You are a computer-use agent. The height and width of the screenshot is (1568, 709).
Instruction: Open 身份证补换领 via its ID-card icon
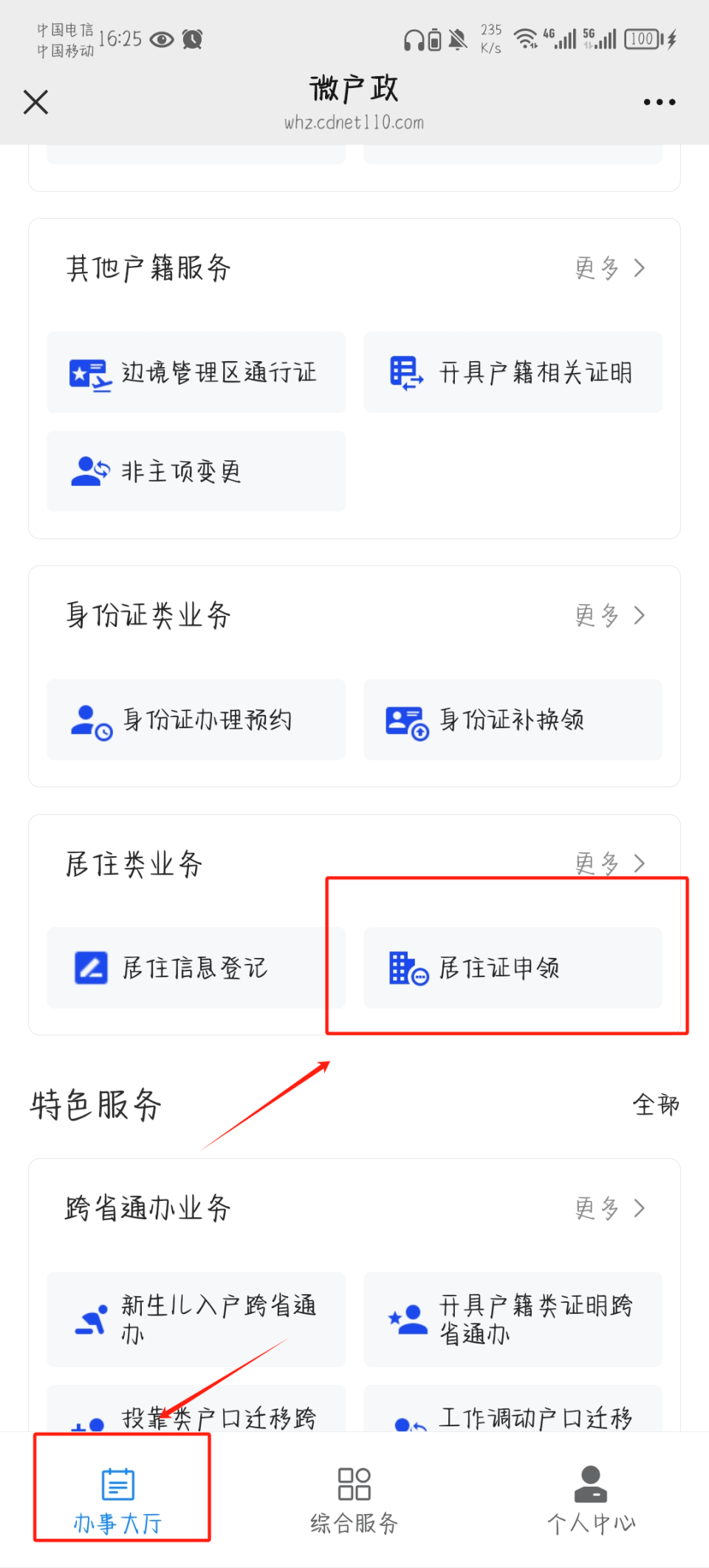(x=407, y=719)
